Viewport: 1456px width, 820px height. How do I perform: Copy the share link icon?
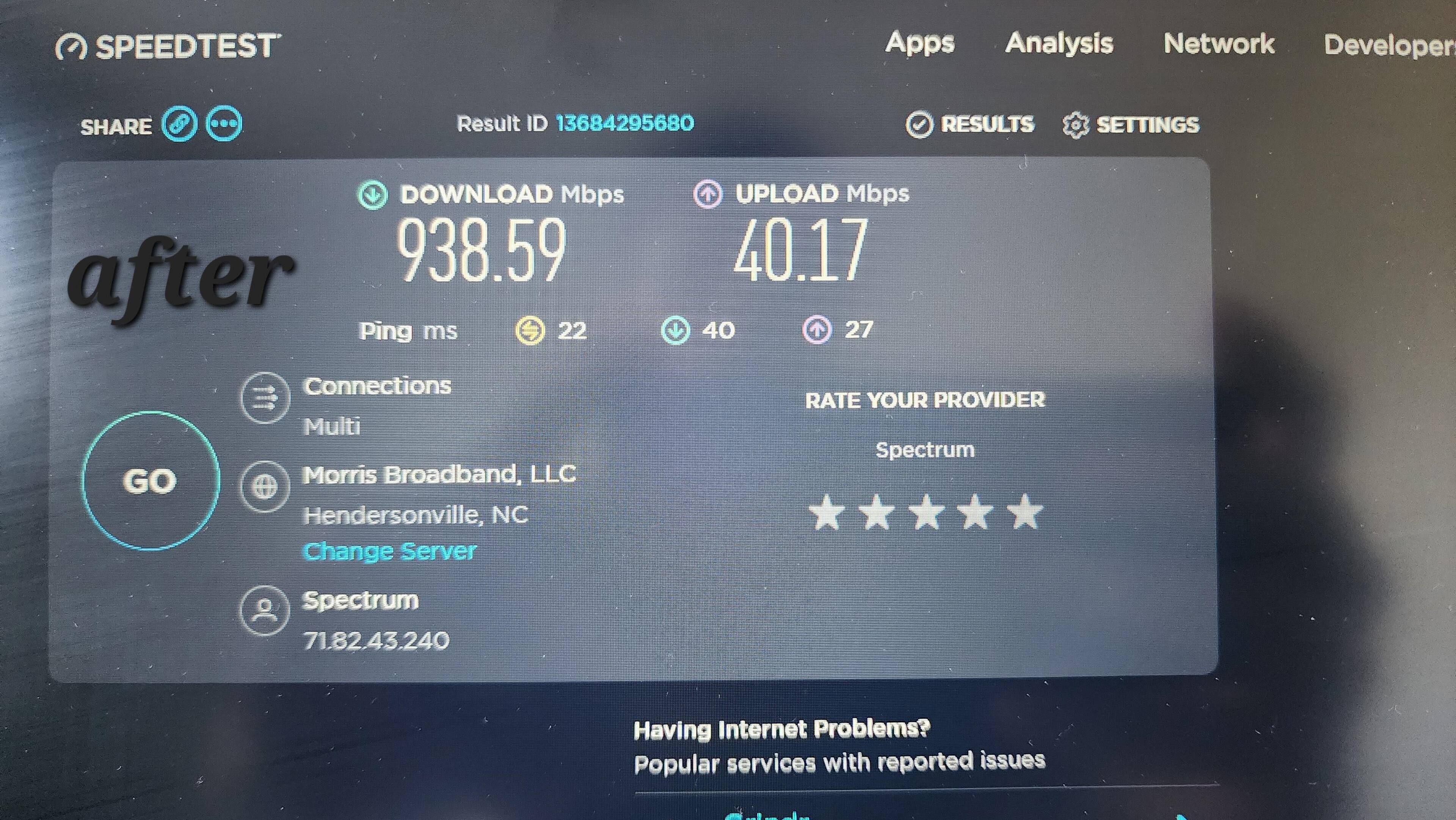tap(179, 124)
